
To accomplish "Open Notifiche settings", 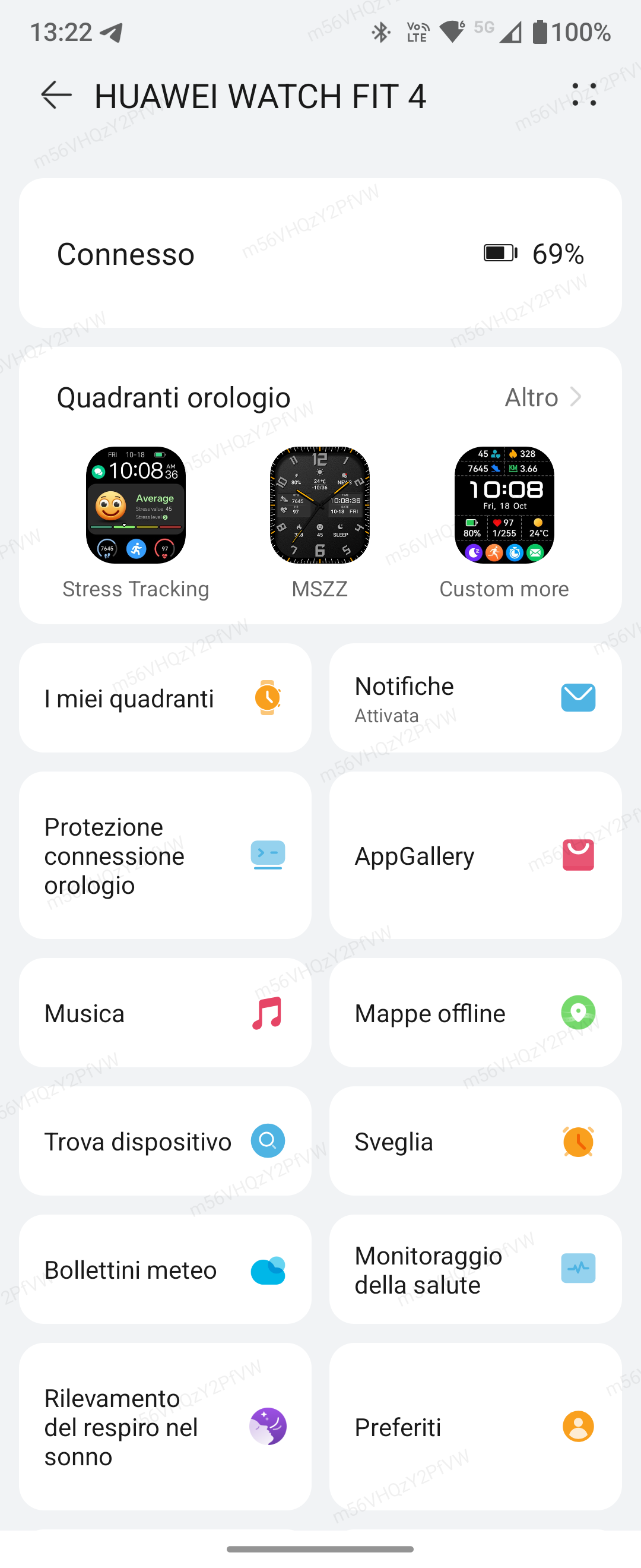I will pos(475,697).
